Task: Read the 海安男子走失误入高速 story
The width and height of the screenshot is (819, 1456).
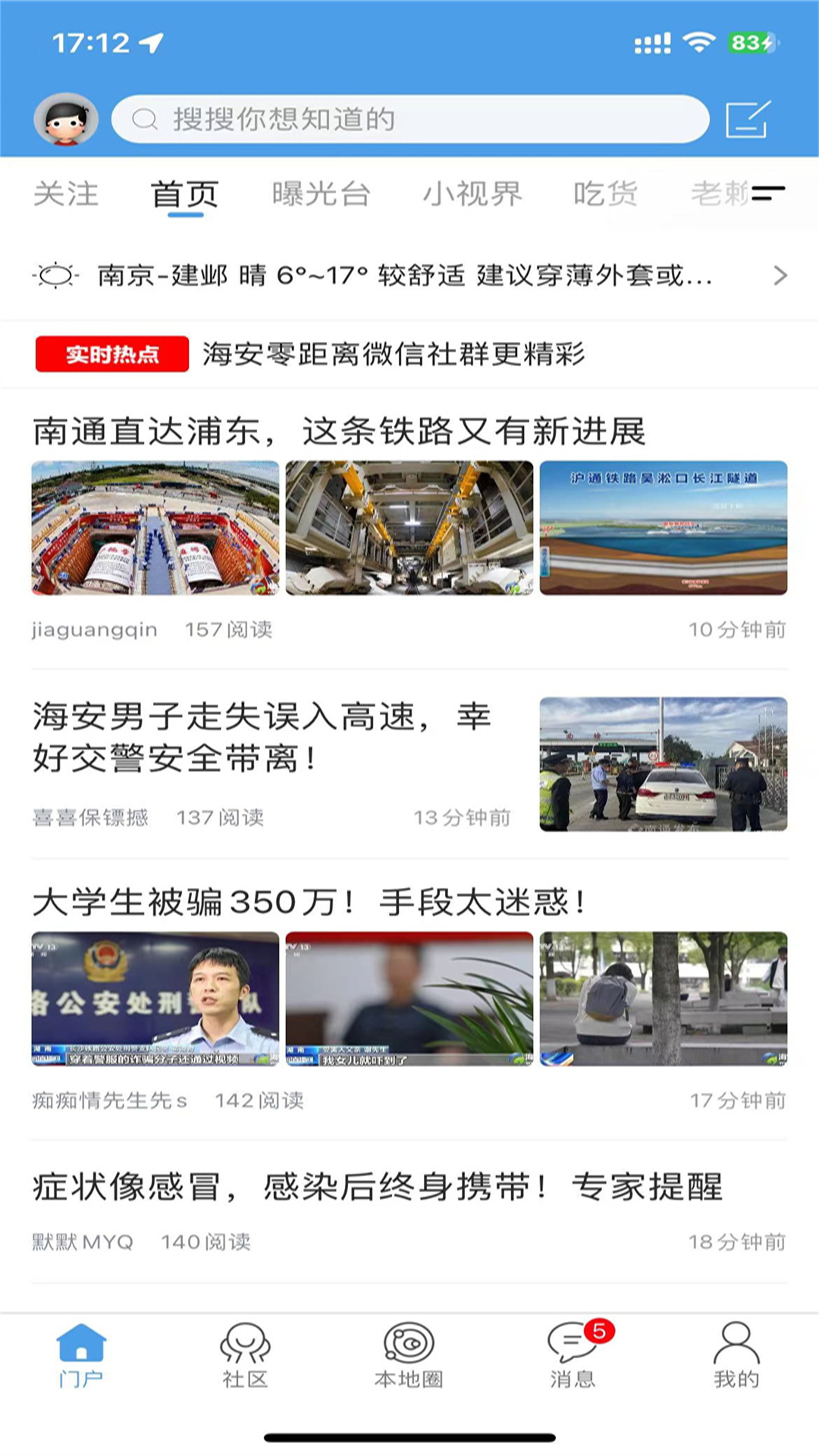Action: tap(262, 737)
